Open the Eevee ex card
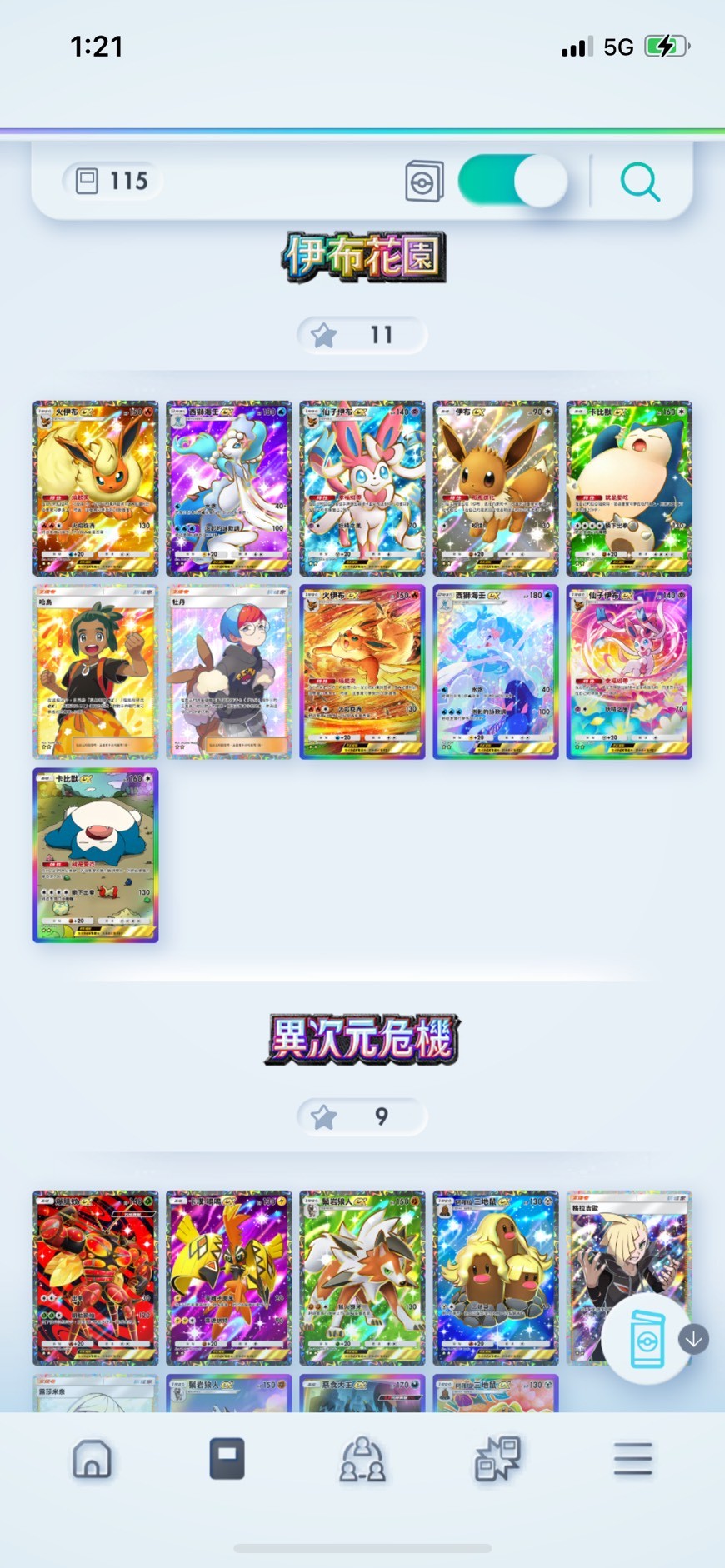725x1568 pixels. click(496, 488)
